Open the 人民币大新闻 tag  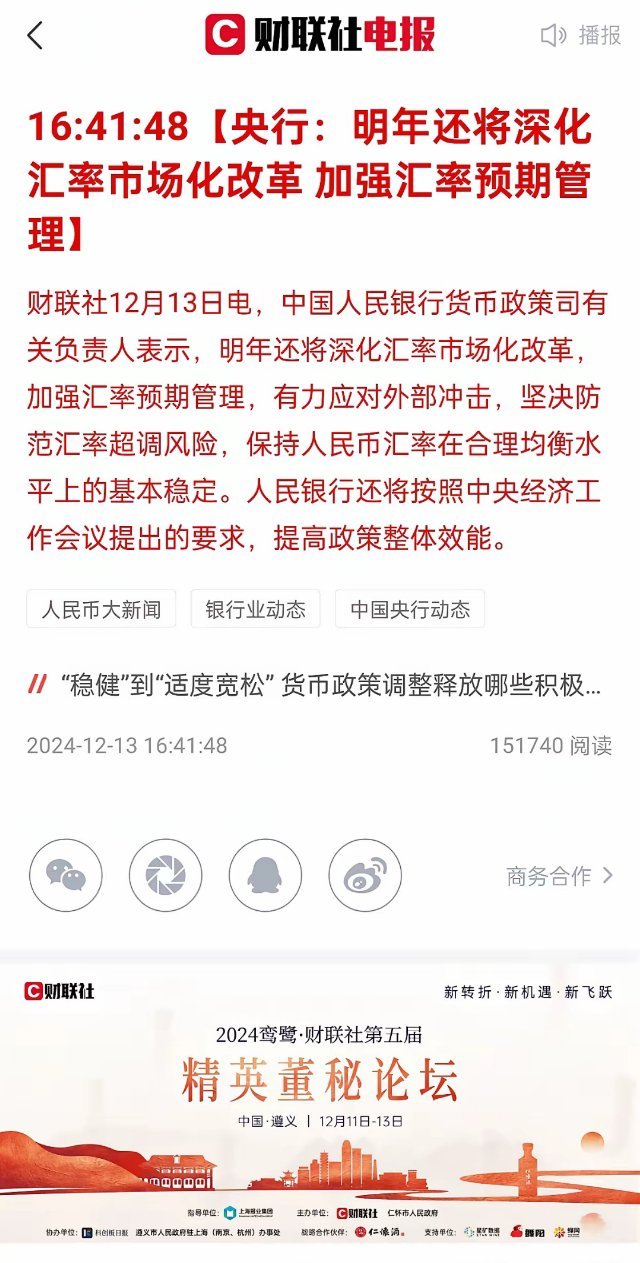pos(101,609)
